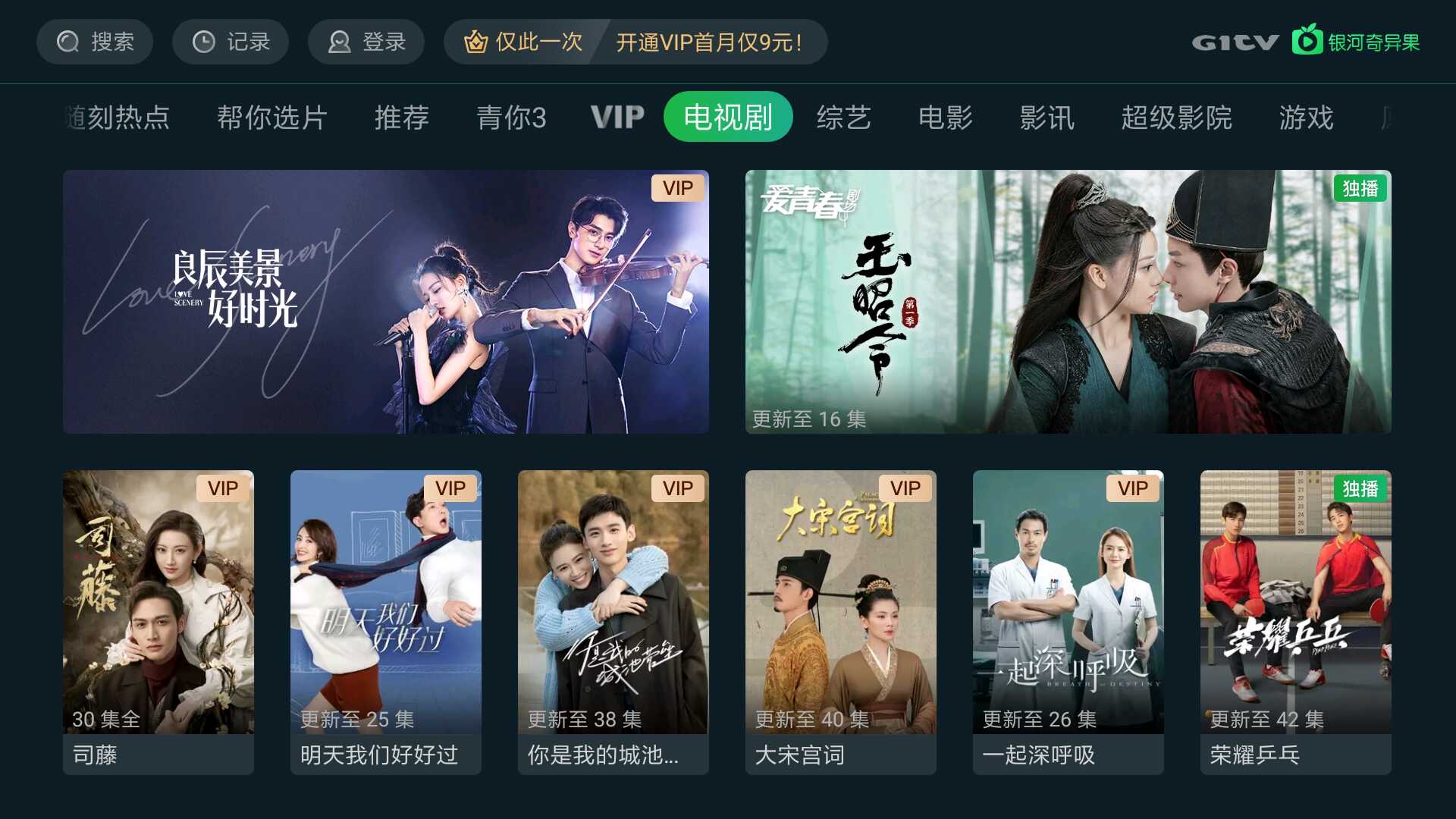Screen dimensions: 1456x819
Task: Tap the 登录 login button
Action: coord(366,42)
